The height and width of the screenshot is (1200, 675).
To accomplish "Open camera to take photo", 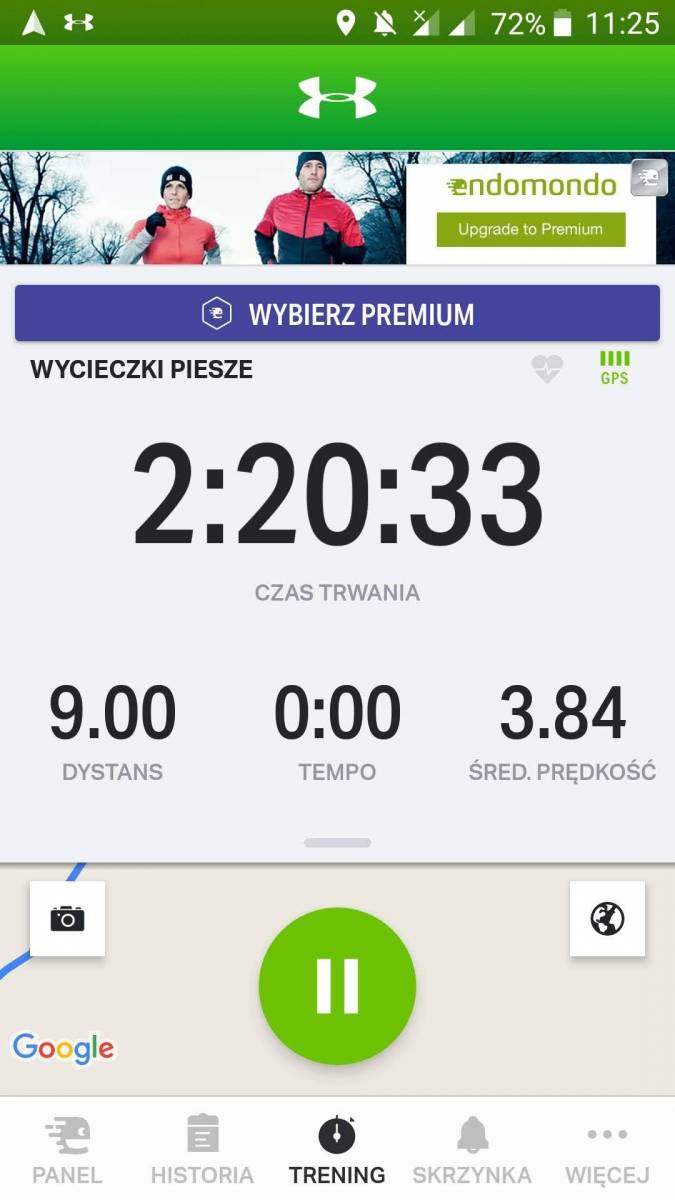I will (x=67, y=918).
